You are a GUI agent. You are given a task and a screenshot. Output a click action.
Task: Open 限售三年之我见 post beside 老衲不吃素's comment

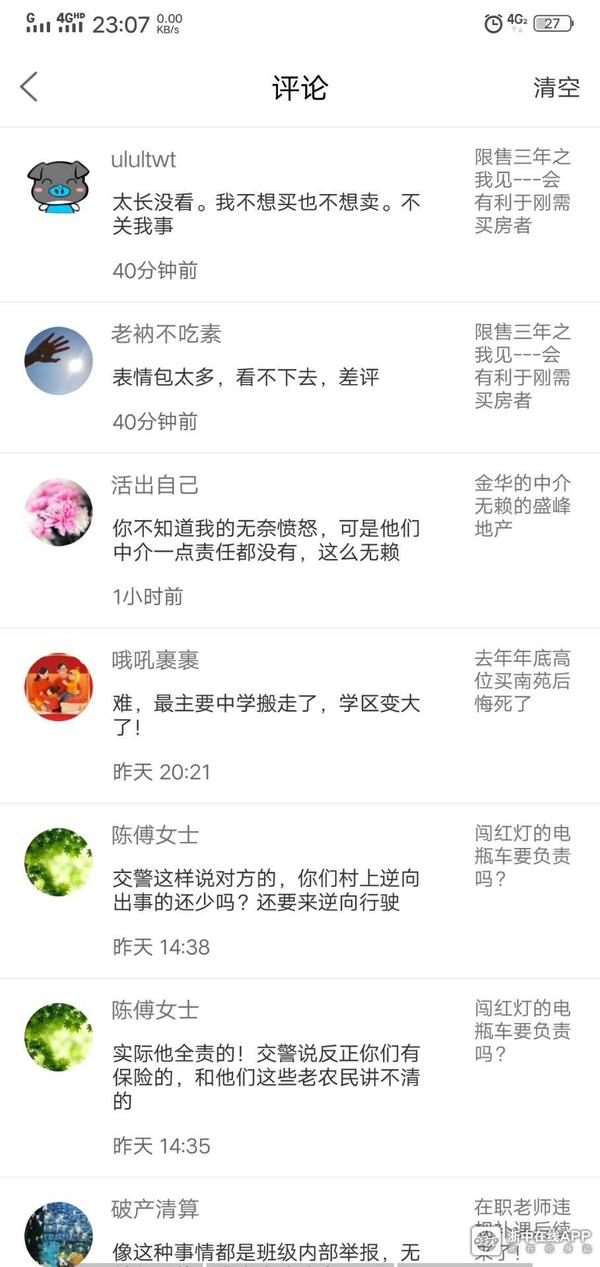click(523, 366)
